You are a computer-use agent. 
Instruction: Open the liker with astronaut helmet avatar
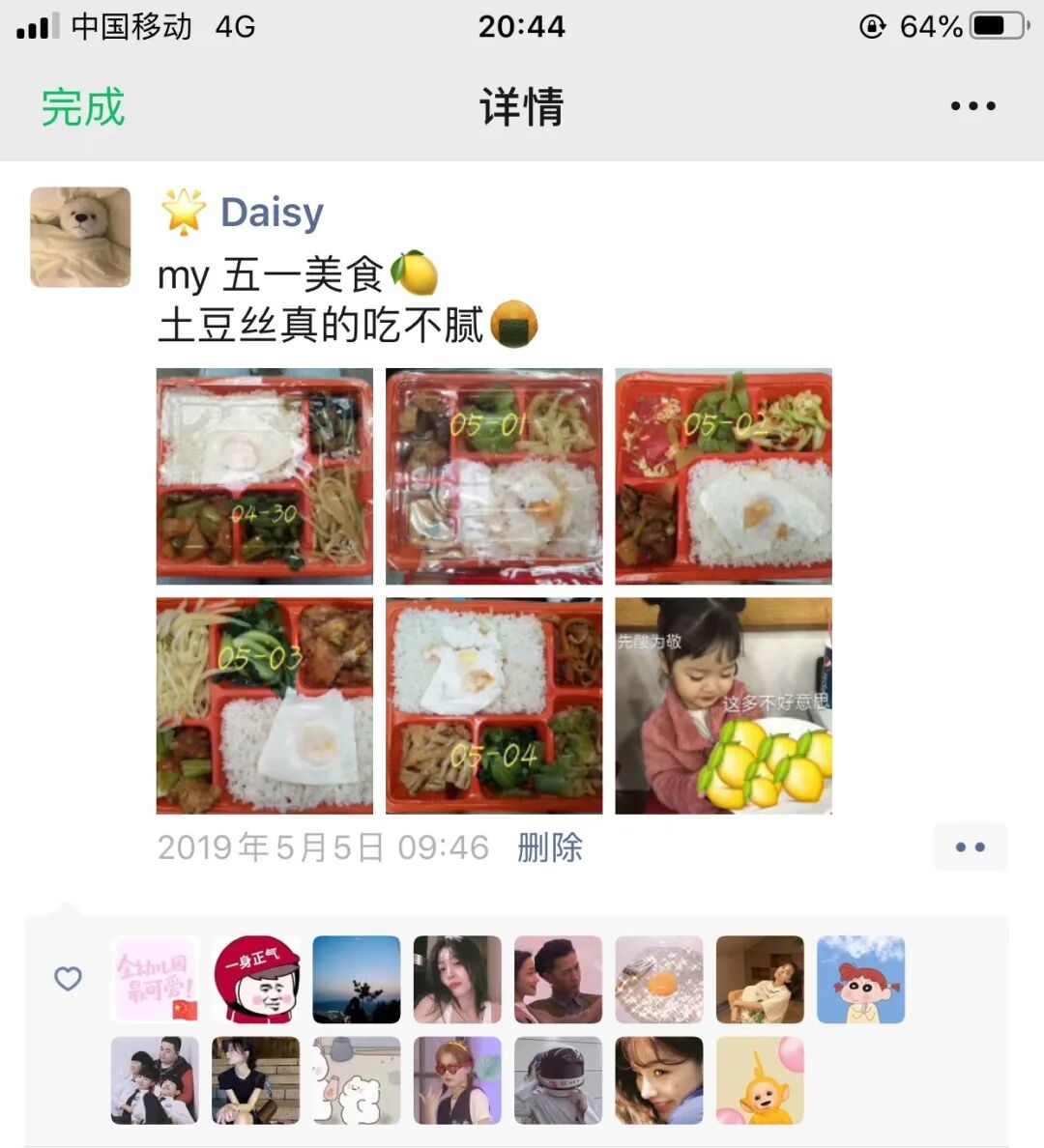(559, 1080)
